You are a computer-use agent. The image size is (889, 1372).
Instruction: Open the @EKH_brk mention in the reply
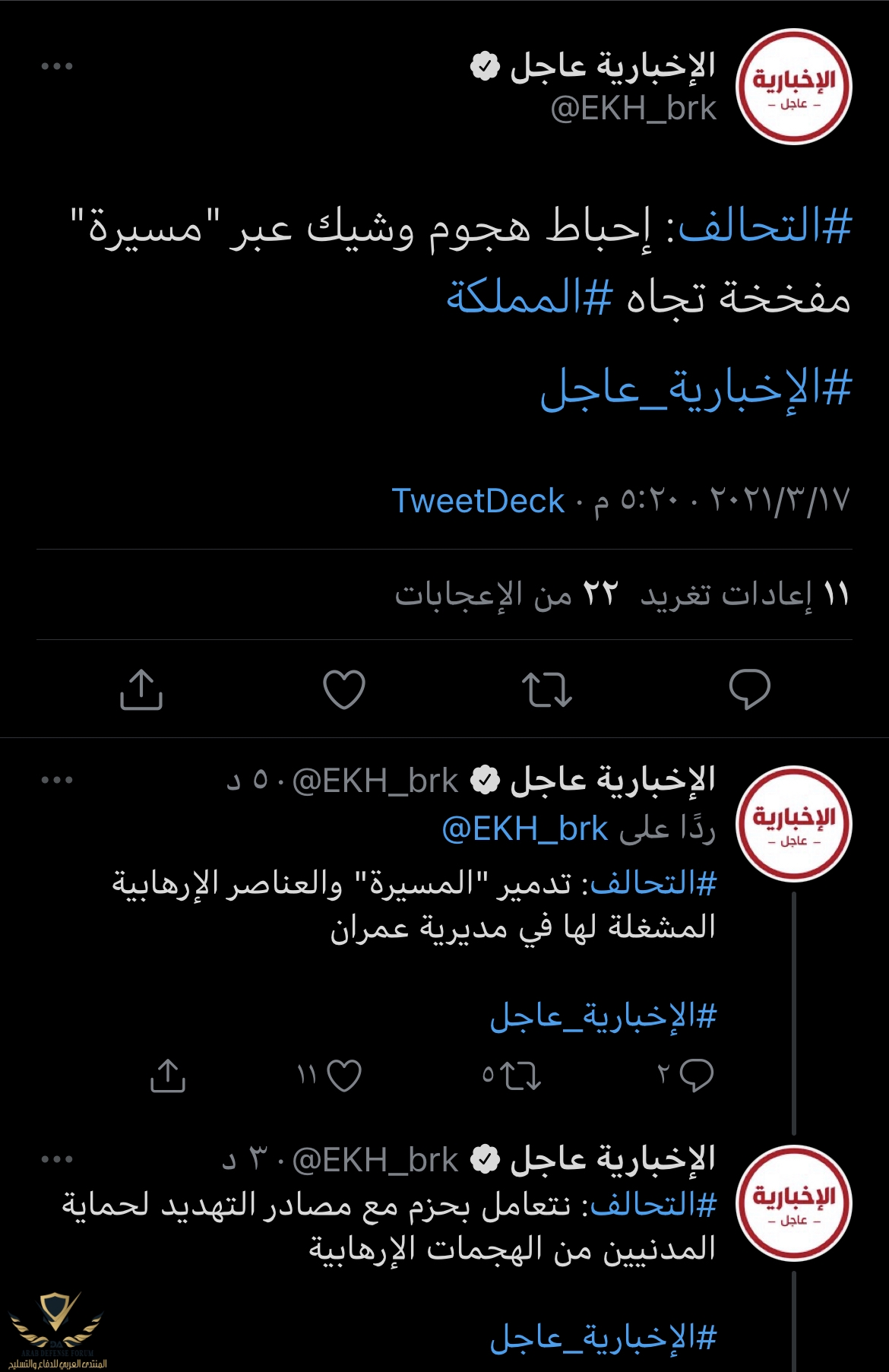tap(524, 829)
